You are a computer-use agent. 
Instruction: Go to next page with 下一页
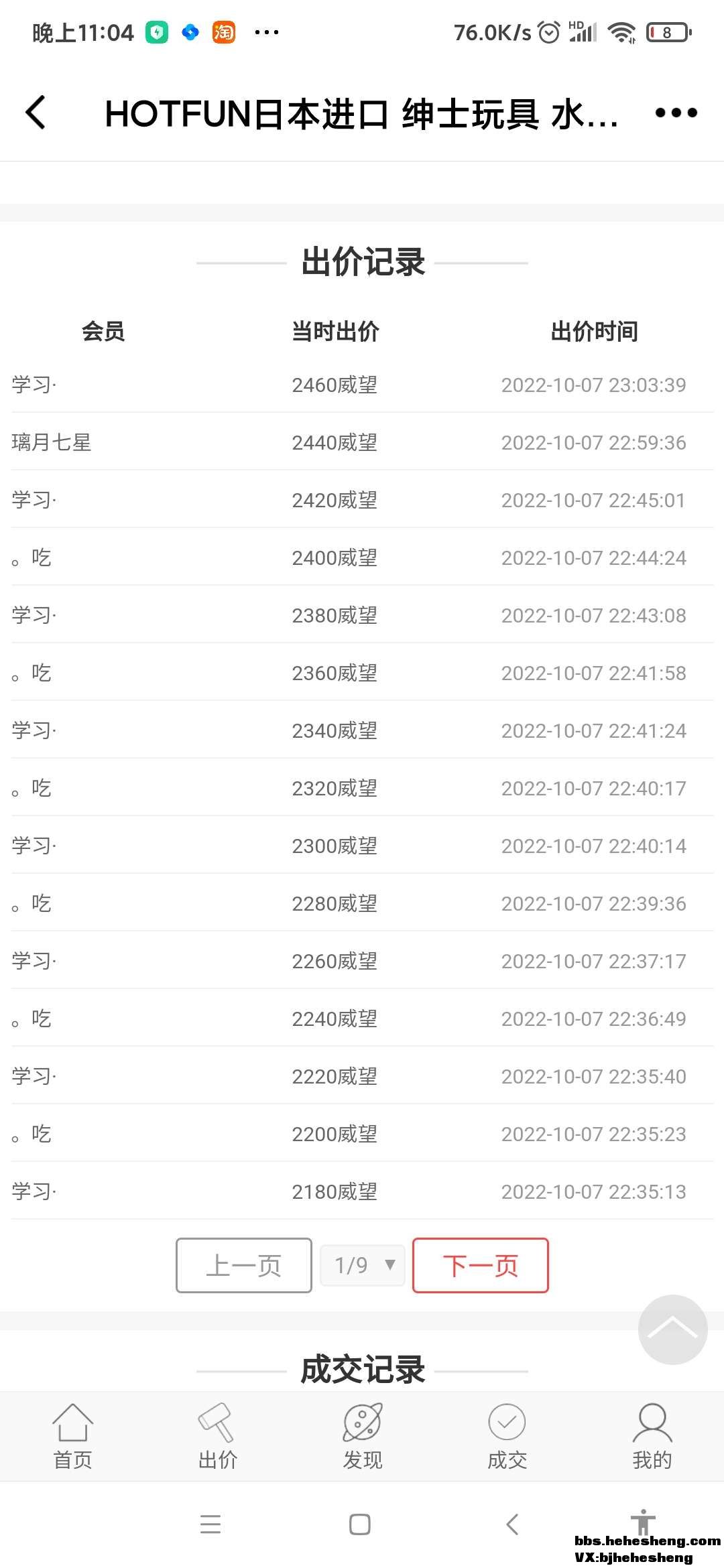pyautogui.click(x=481, y=1265)
